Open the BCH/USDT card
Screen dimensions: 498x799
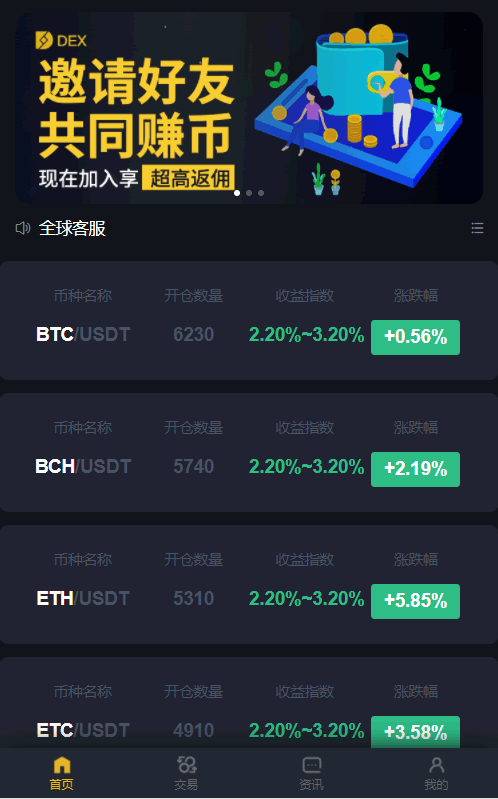coord(249,452)
